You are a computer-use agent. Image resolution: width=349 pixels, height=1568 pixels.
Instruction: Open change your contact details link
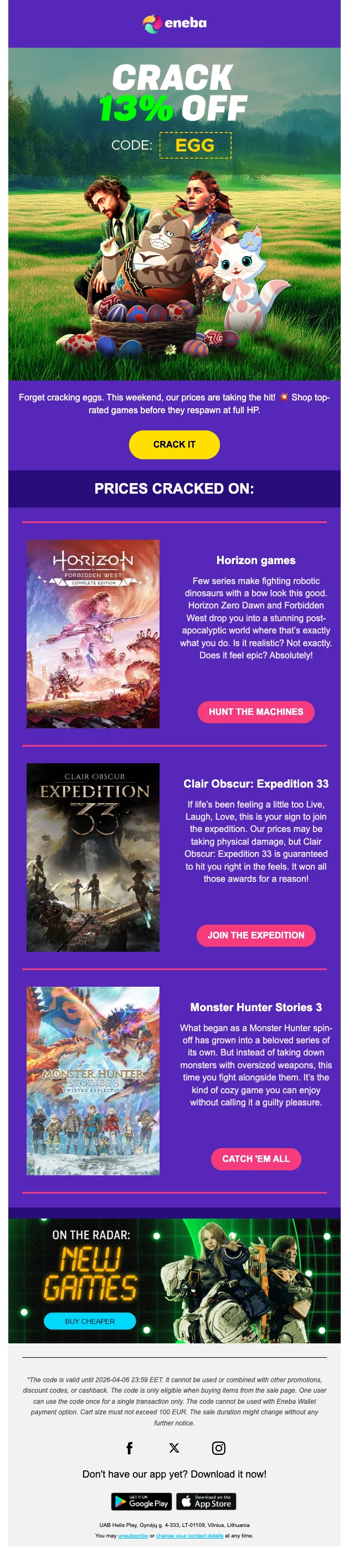click(x=189, y=1535)
